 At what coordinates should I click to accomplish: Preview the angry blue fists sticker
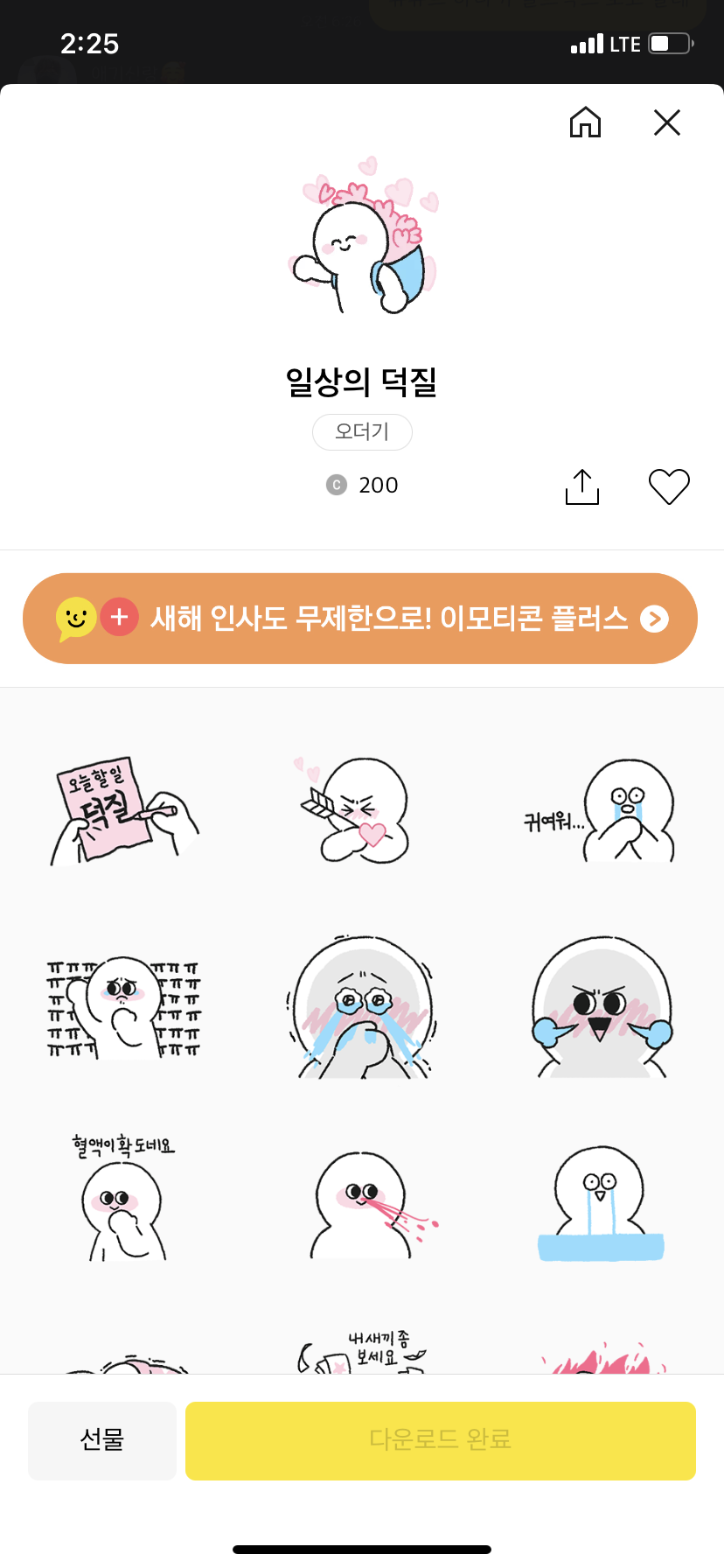pyautogui.click(x=602, y=1008)
